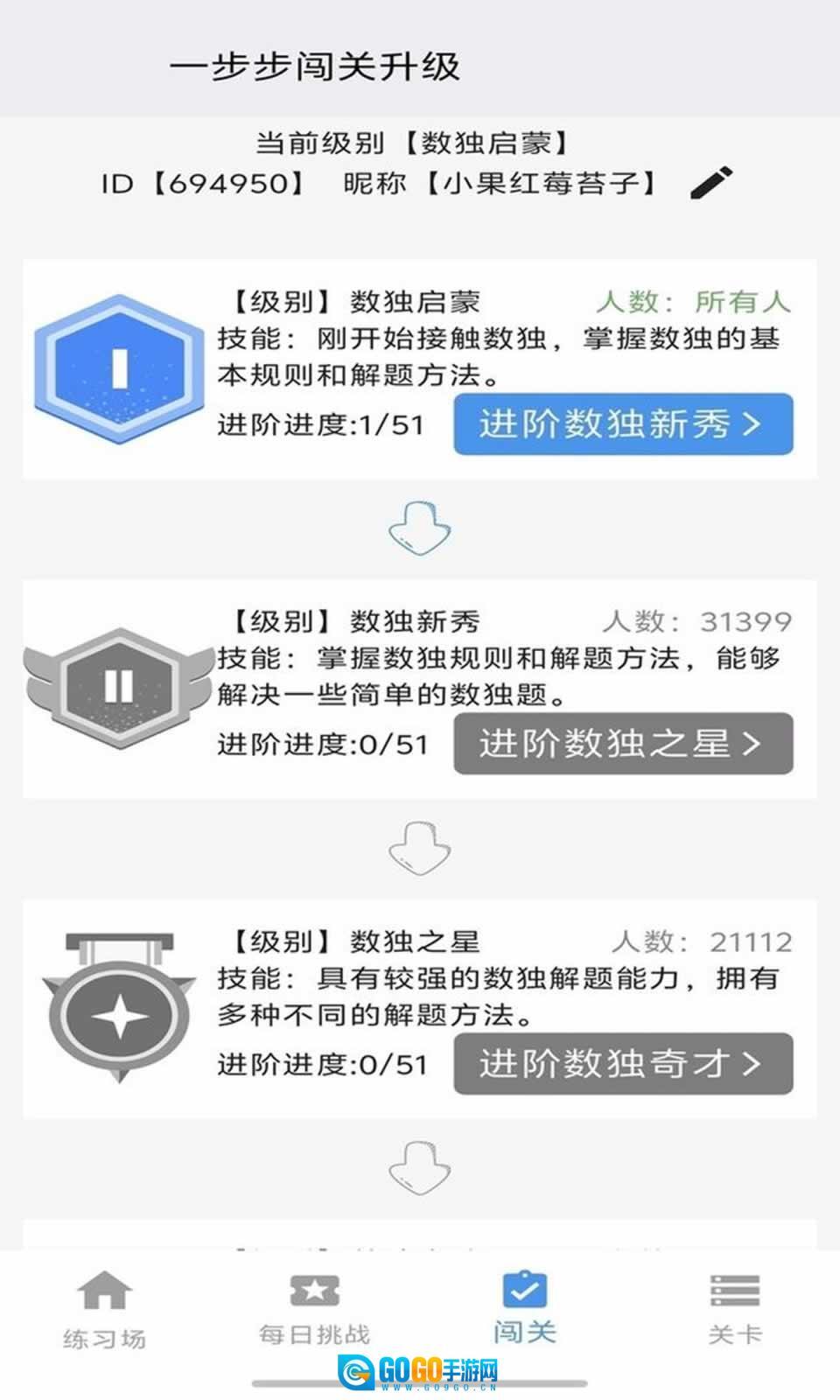
Task: Go to the 关卡 tab
Action: 734,1310
